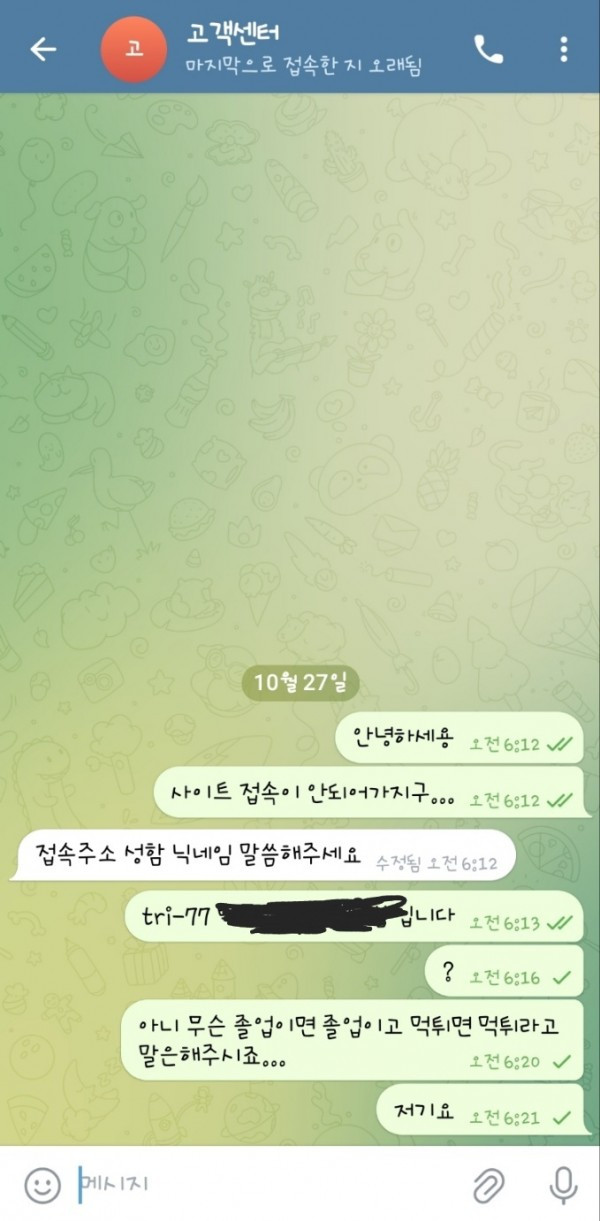
Task: Attach a file with the paperclip
Action: coord(488,1186)
